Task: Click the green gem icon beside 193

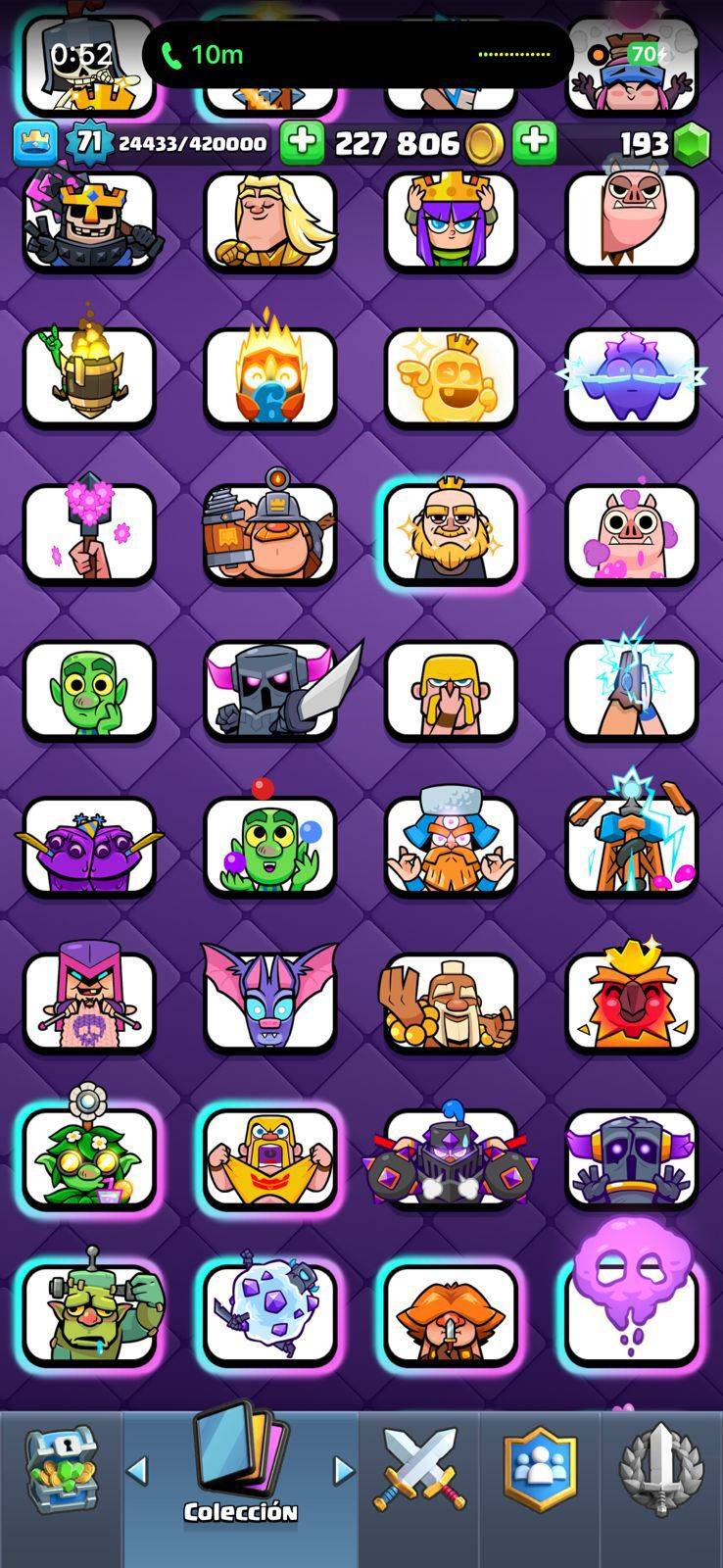Action: pos(692,143)
